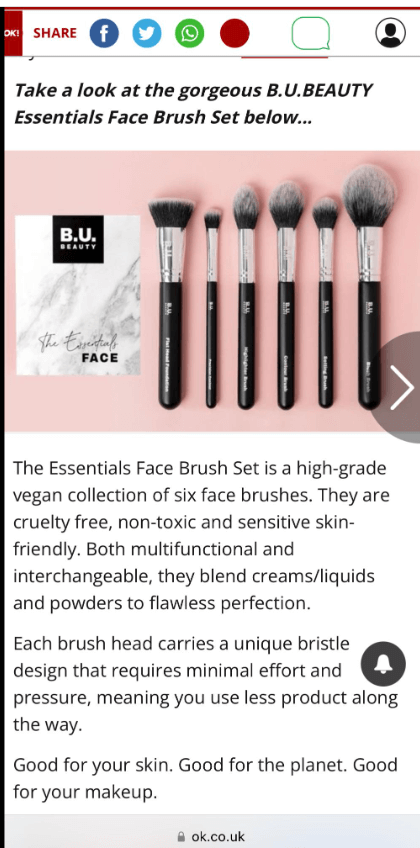Open the notifications bell

[383, 664]
